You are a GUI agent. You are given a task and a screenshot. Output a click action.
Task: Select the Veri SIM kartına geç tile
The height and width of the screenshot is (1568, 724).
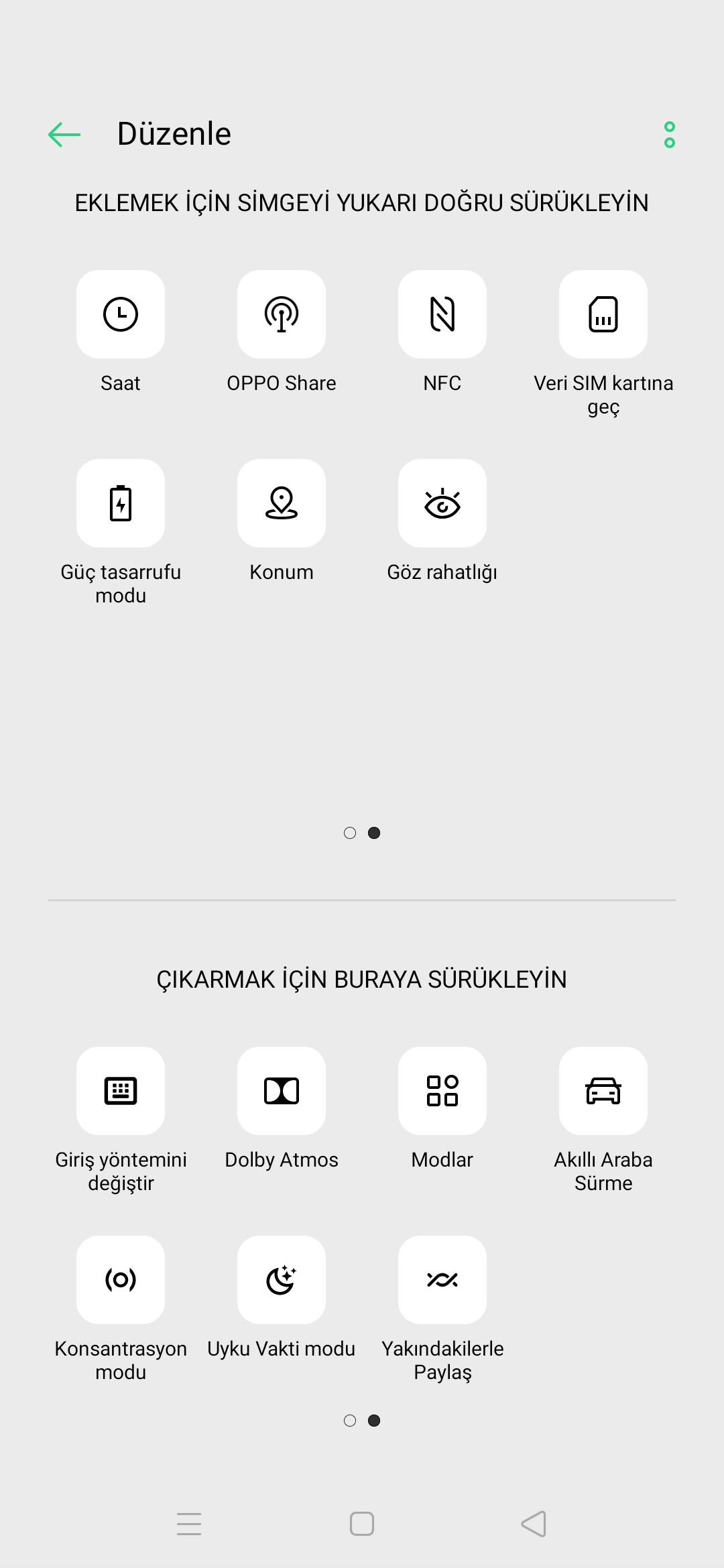603,314
